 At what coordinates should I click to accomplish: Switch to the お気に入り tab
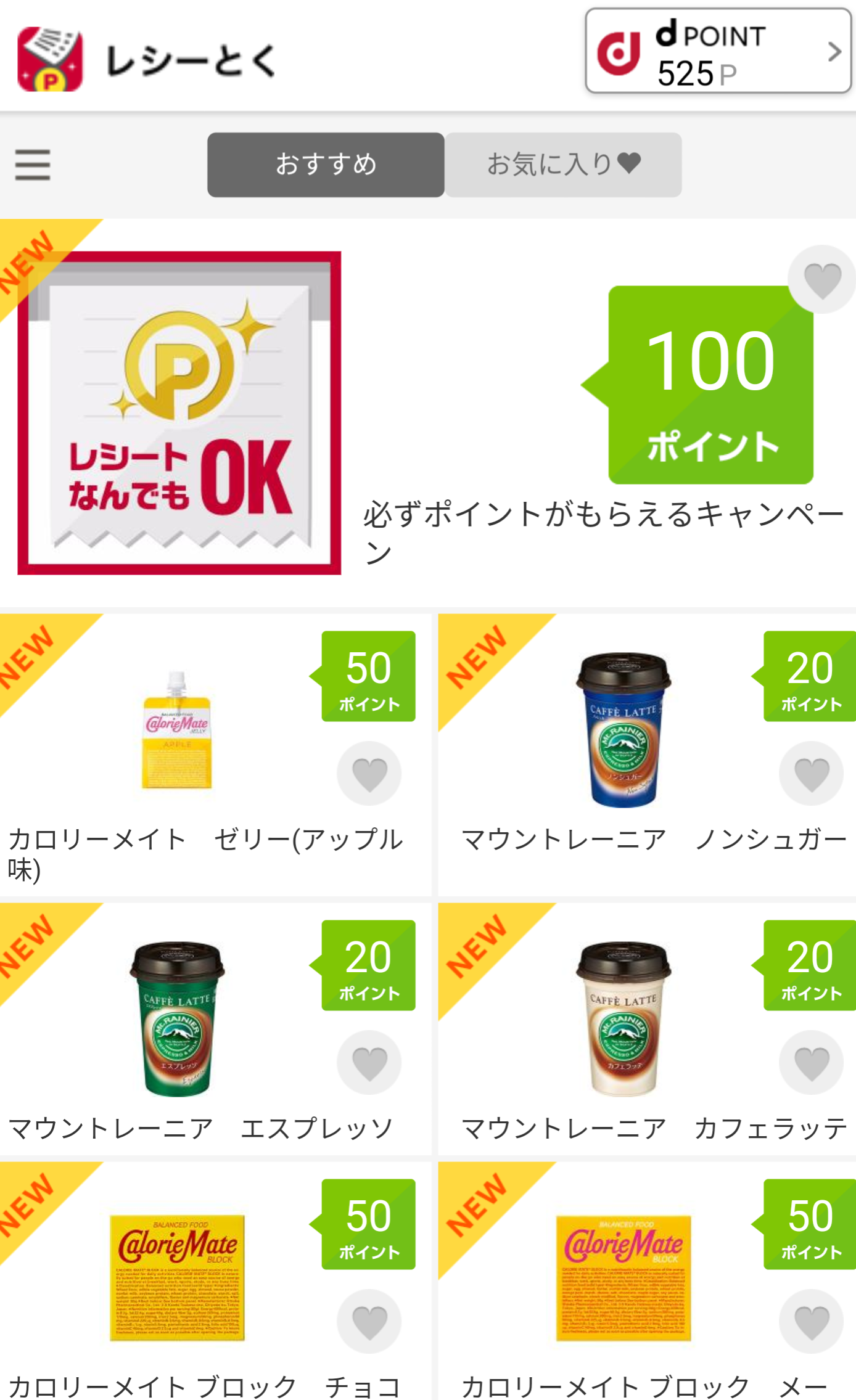coord(563,165)
